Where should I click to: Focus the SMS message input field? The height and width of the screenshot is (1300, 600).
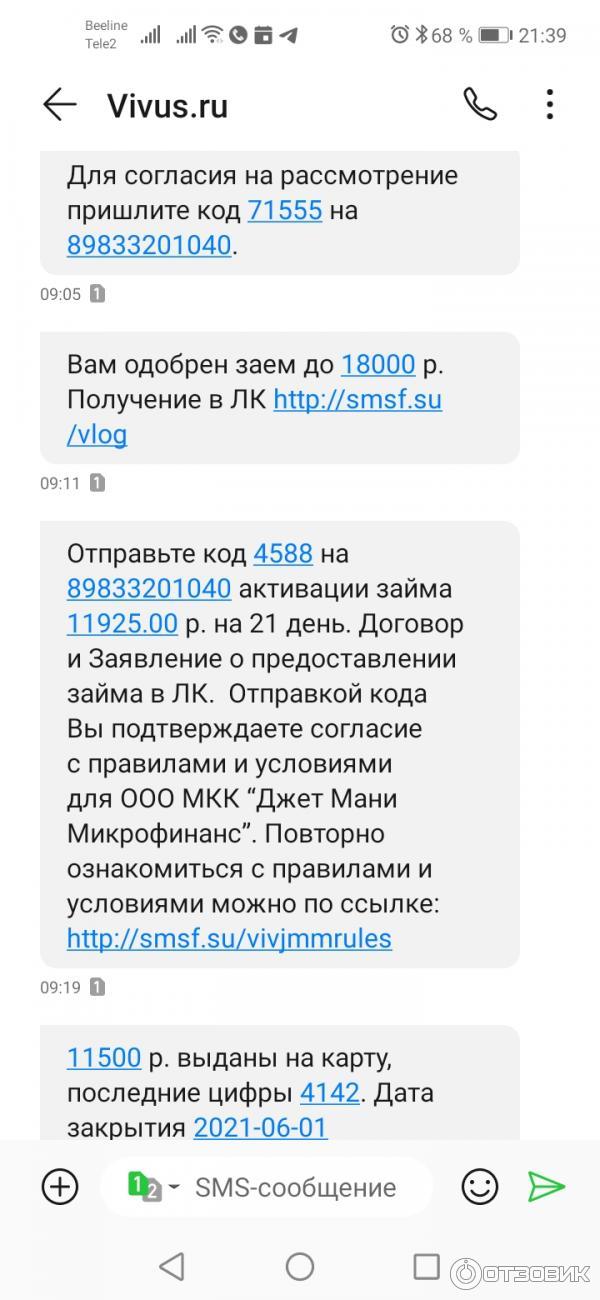pos(300,1187)
